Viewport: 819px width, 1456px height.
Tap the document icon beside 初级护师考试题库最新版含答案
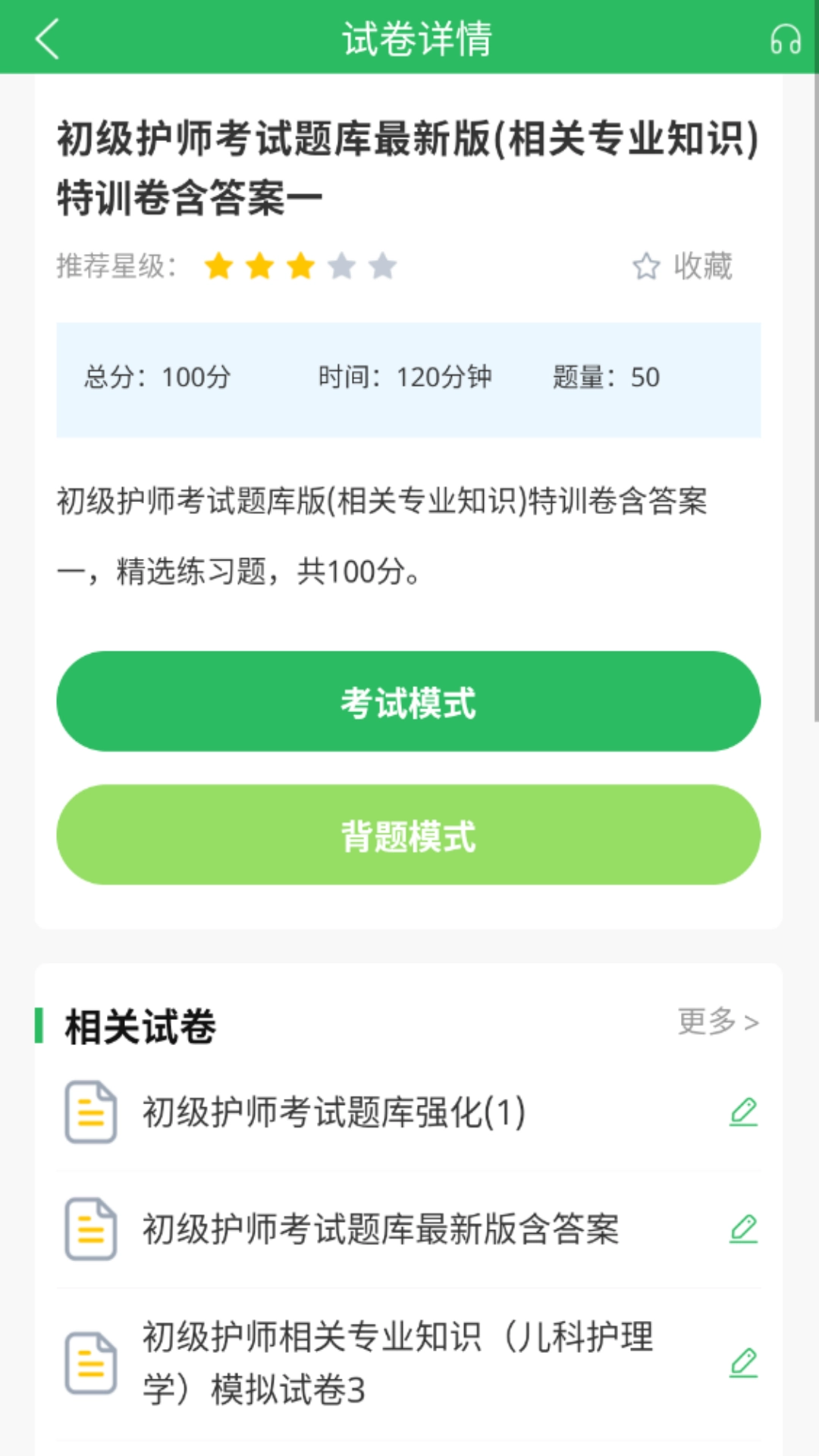pos(90,1228)
